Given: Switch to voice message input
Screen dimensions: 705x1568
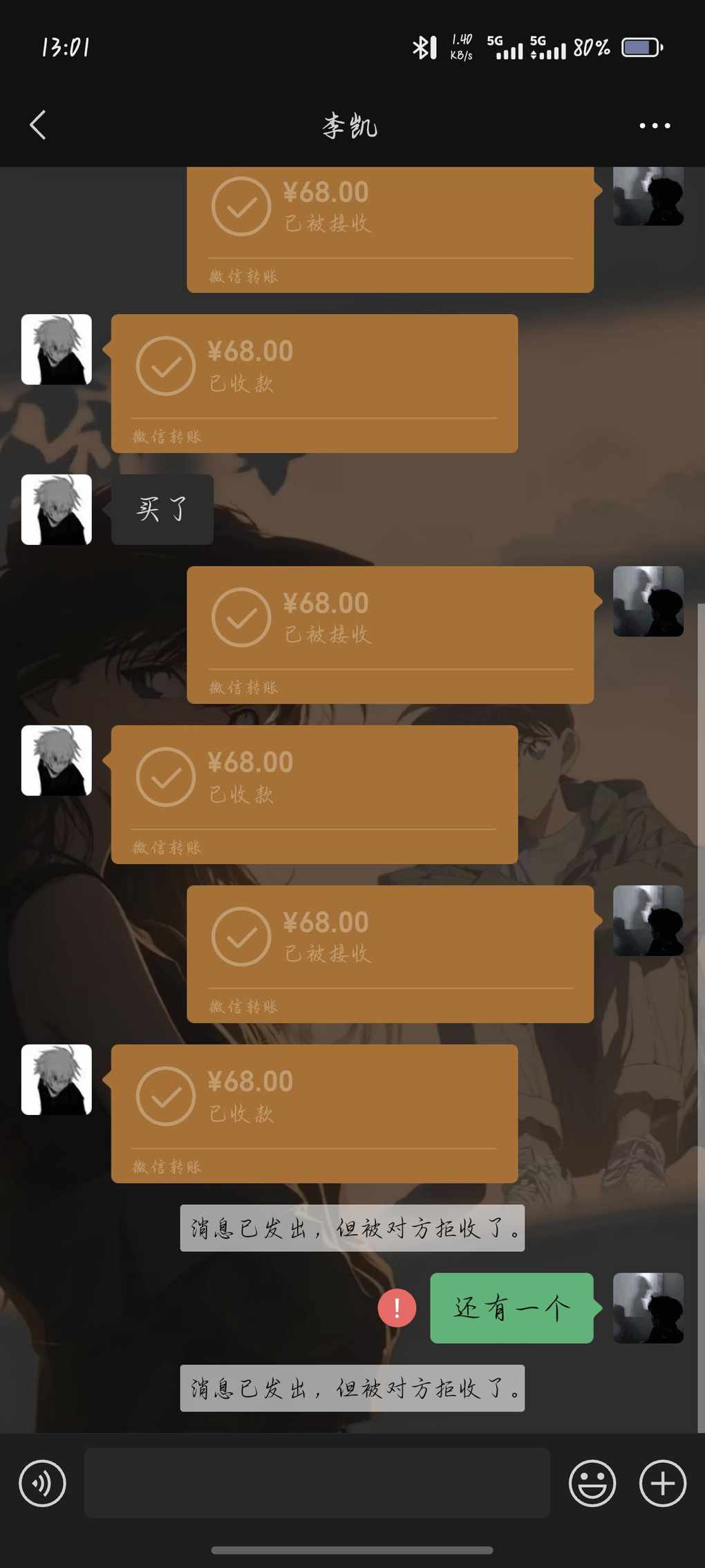Looking at the screenshot, I should click(42, 1483).
